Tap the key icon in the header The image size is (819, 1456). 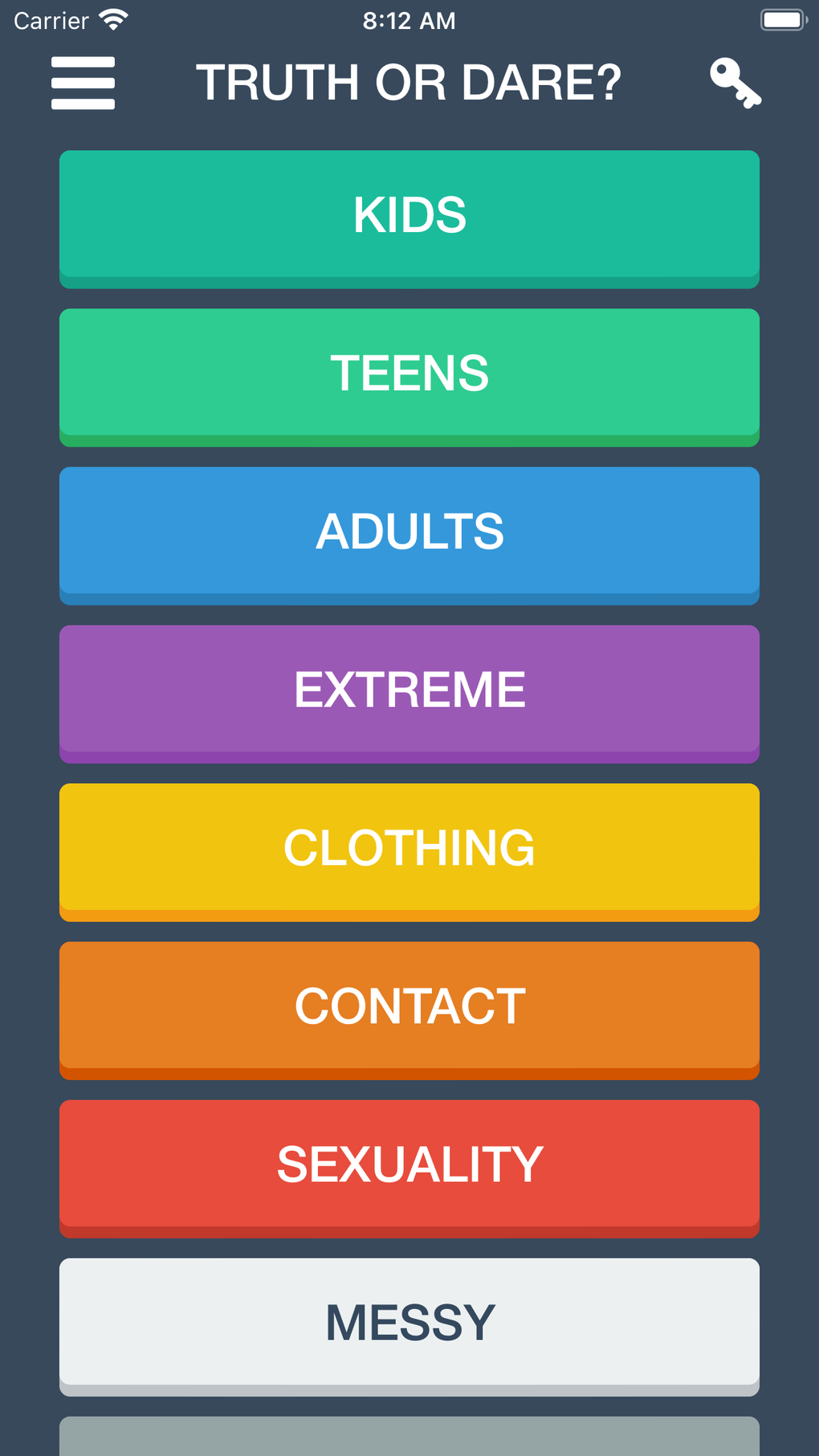click(735, 83)
